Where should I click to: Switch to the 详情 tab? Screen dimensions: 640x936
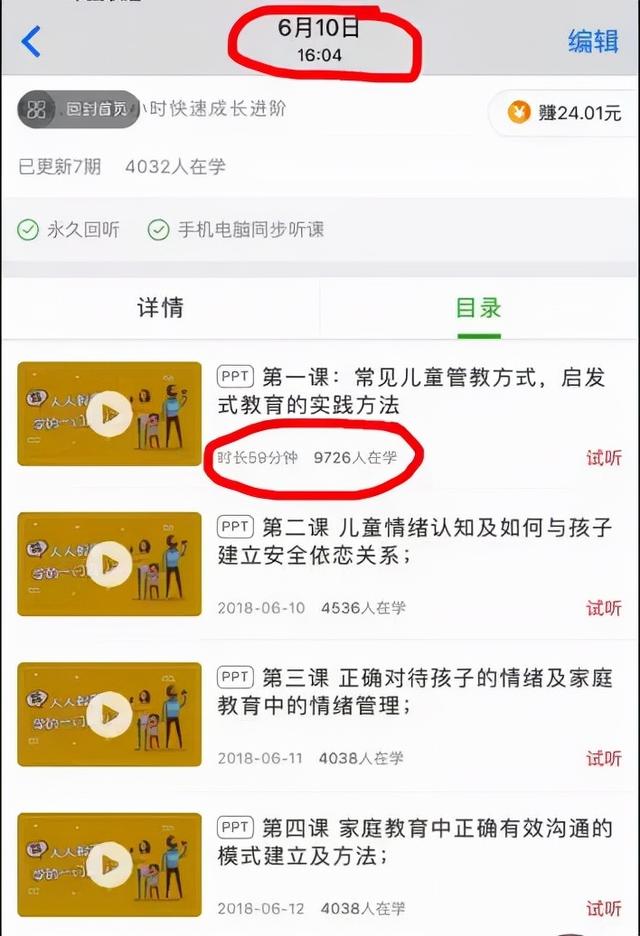pyautogui.click(x=160, y=307)
